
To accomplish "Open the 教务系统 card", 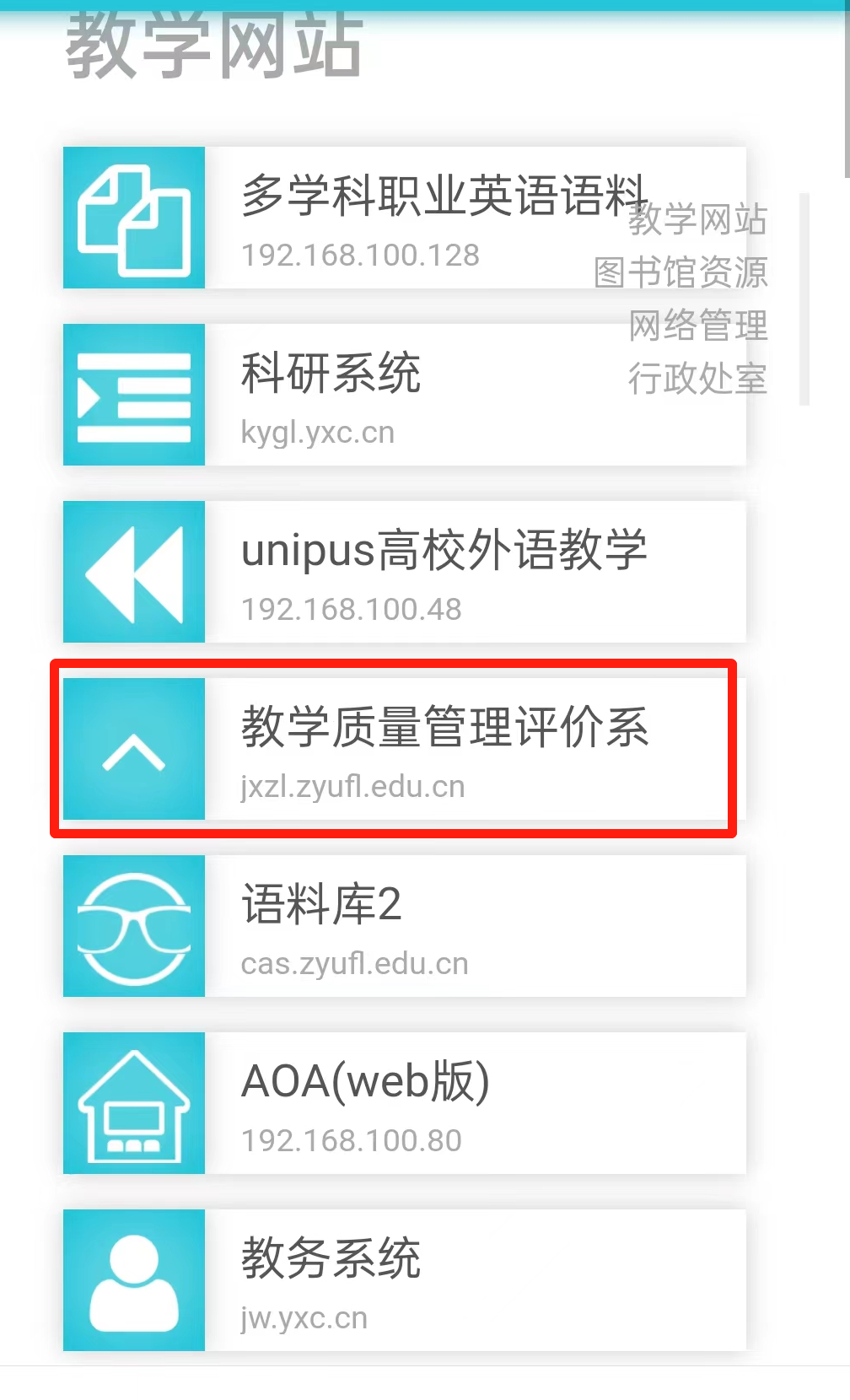I will pyautogui.click(x=405, y=1280).
